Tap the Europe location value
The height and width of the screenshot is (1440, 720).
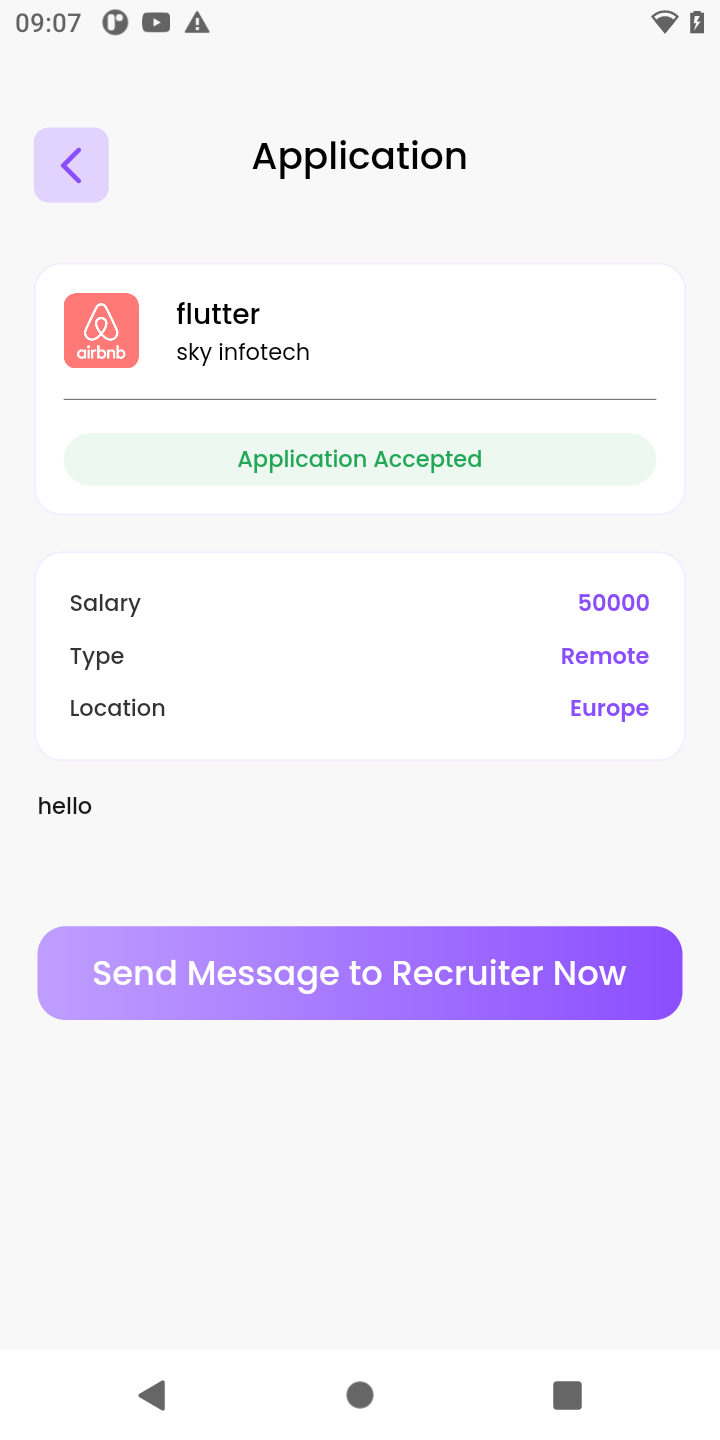608,707
